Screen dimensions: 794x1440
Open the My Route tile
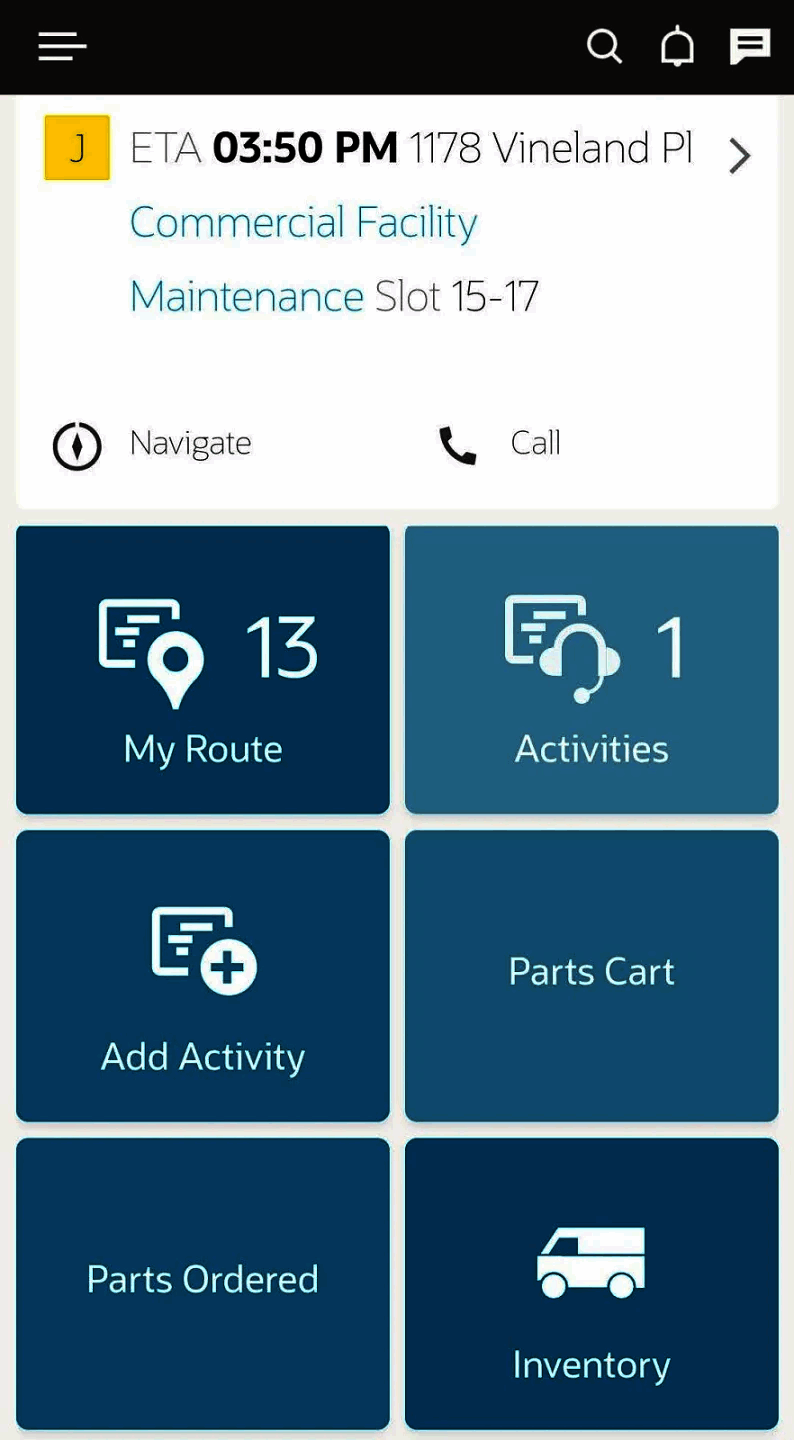[203, 670]
